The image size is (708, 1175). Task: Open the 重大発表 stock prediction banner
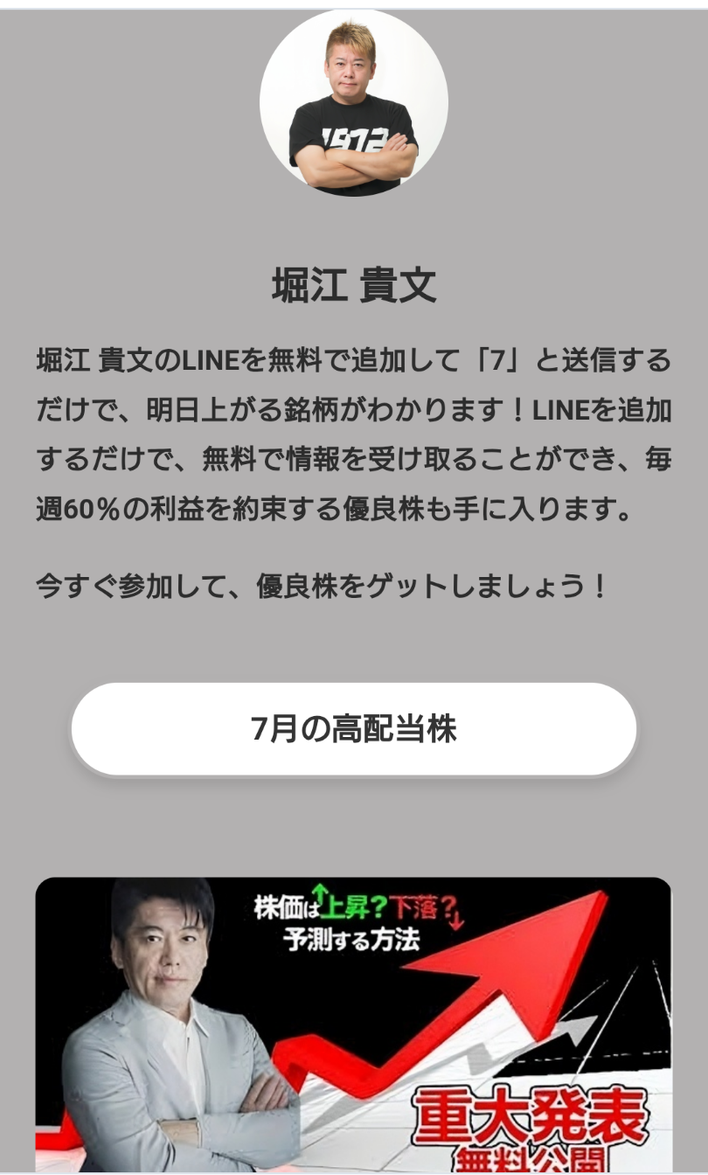pyautogui.click(x=353, y=1025)
